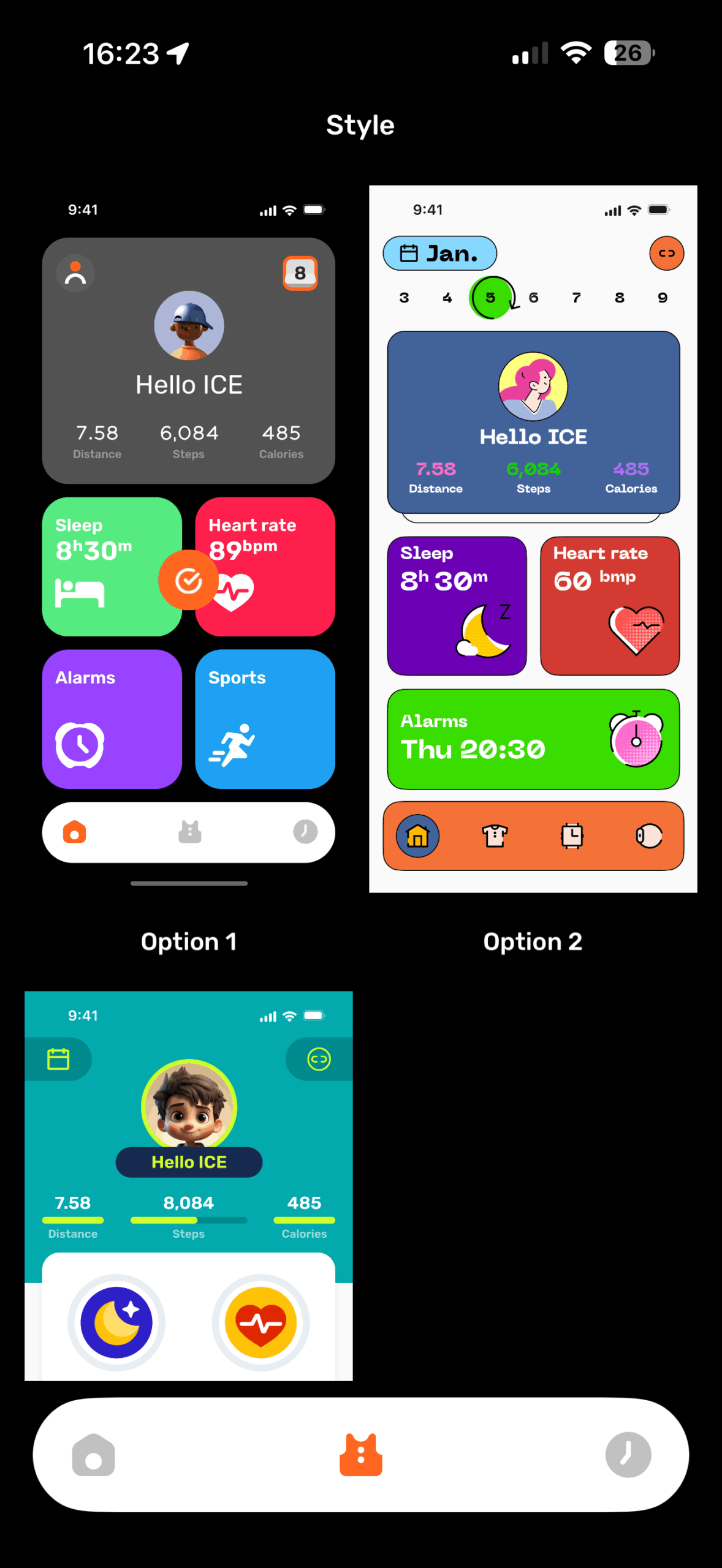Open the clock tab

628,1455
